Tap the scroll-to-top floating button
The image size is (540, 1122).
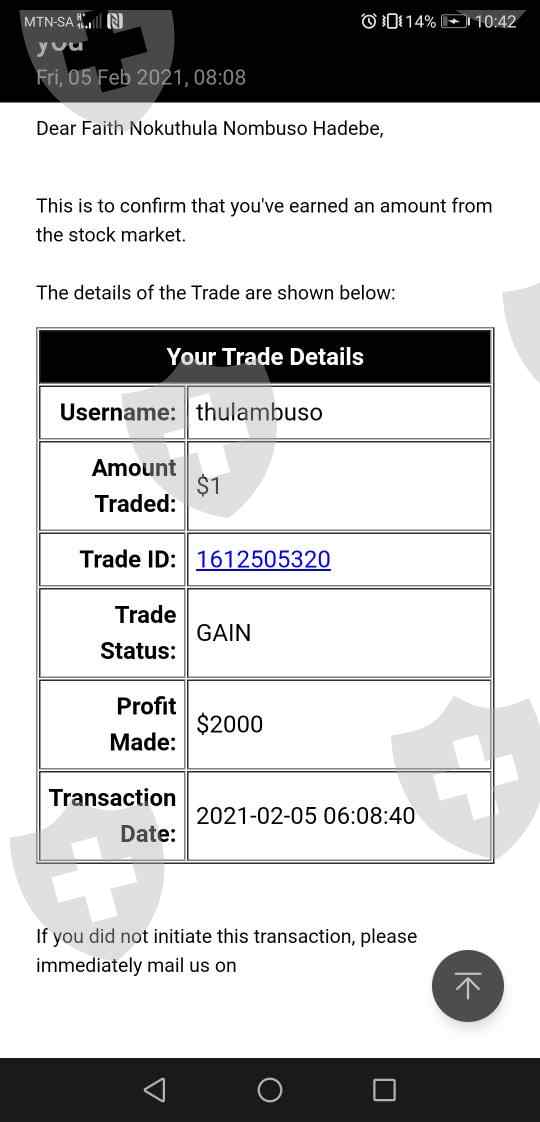click(x=468, y=986)
